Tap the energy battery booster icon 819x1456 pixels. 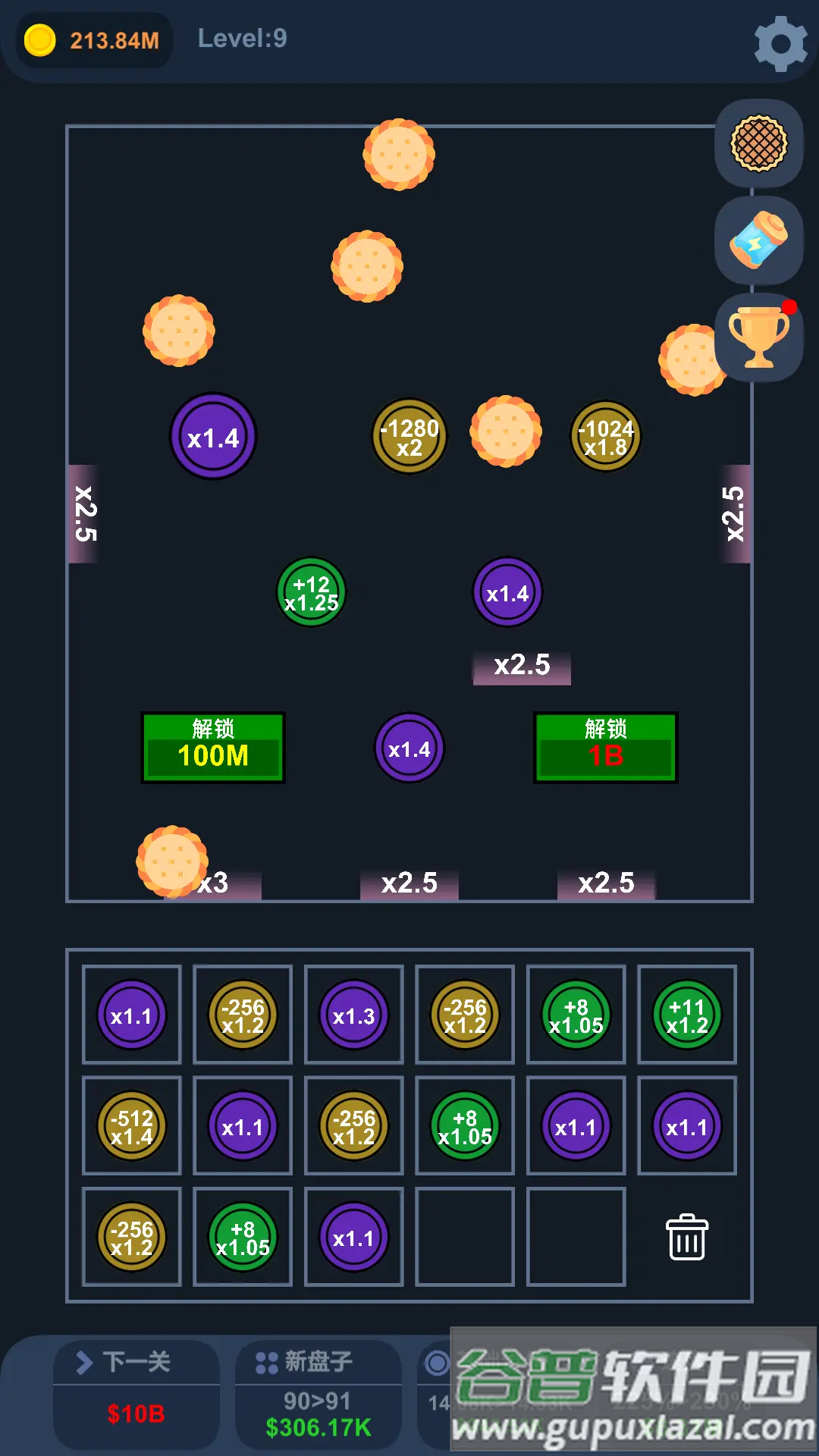[758, 240]
